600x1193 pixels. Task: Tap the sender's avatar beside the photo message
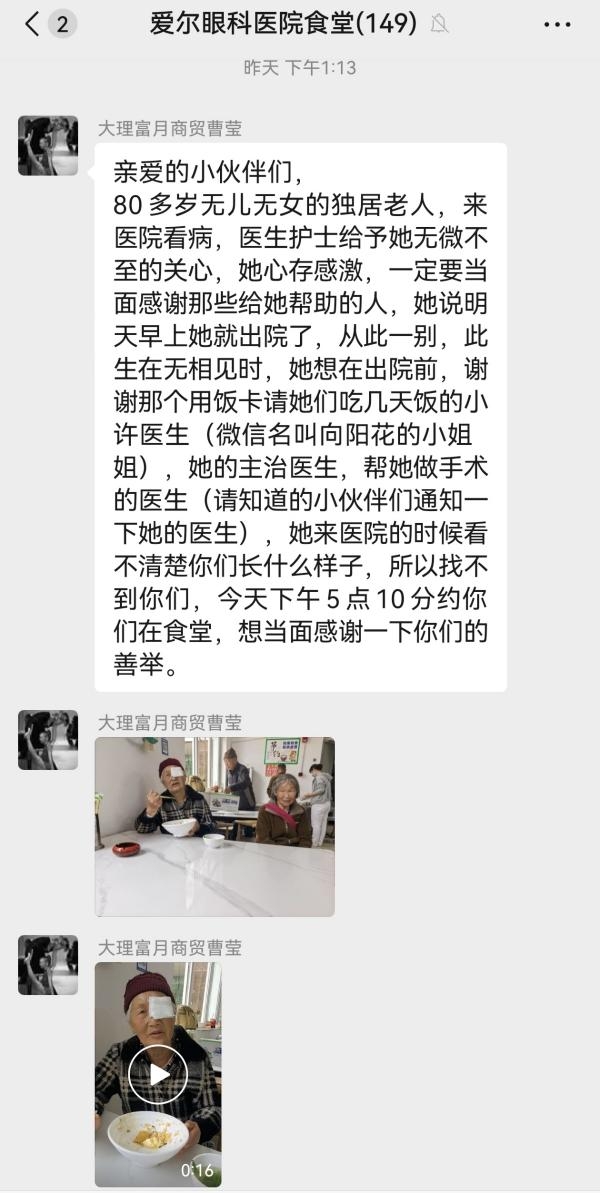pos(48,740)
